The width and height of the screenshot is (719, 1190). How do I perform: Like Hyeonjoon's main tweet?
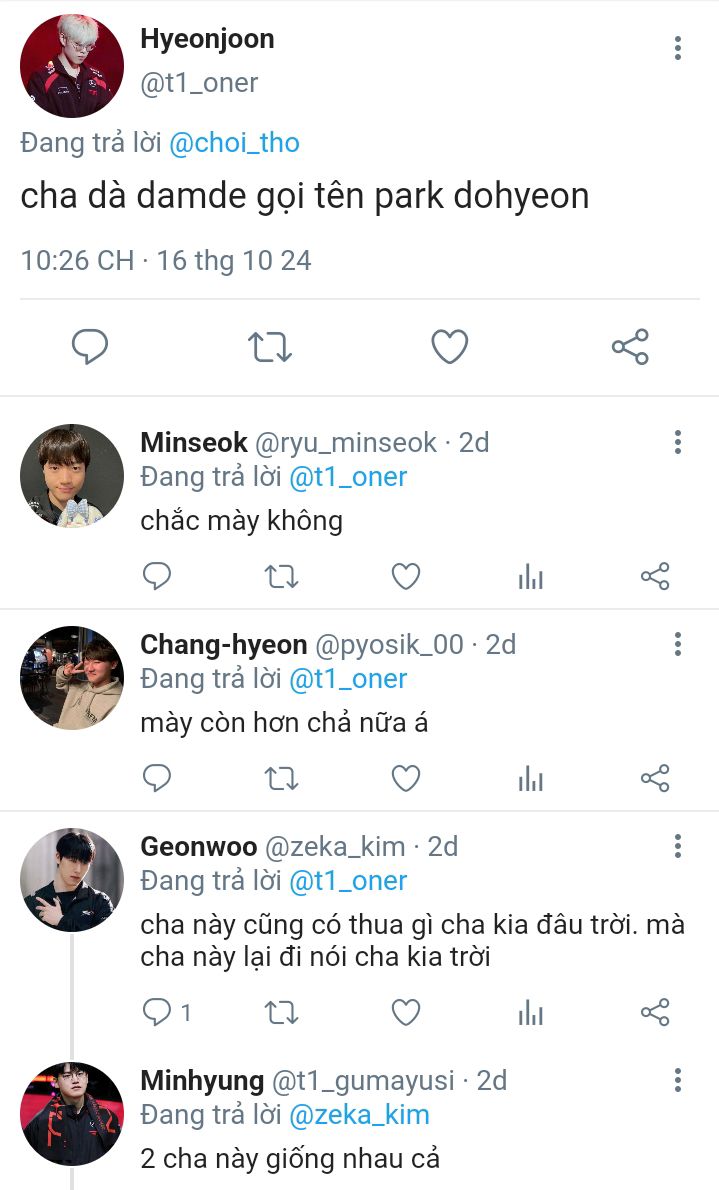point(450,347)
